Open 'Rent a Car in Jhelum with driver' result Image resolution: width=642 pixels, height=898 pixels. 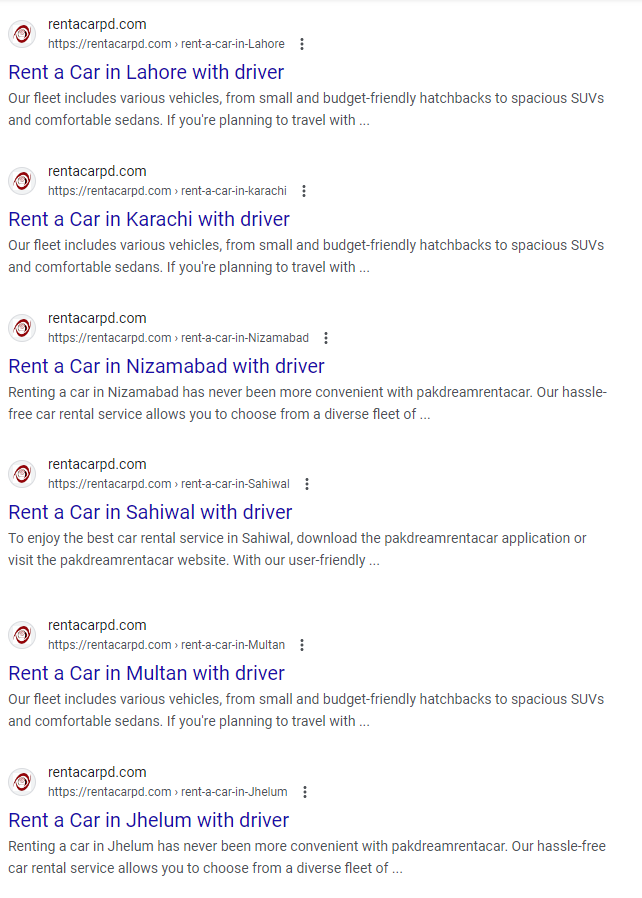[148, 820]
